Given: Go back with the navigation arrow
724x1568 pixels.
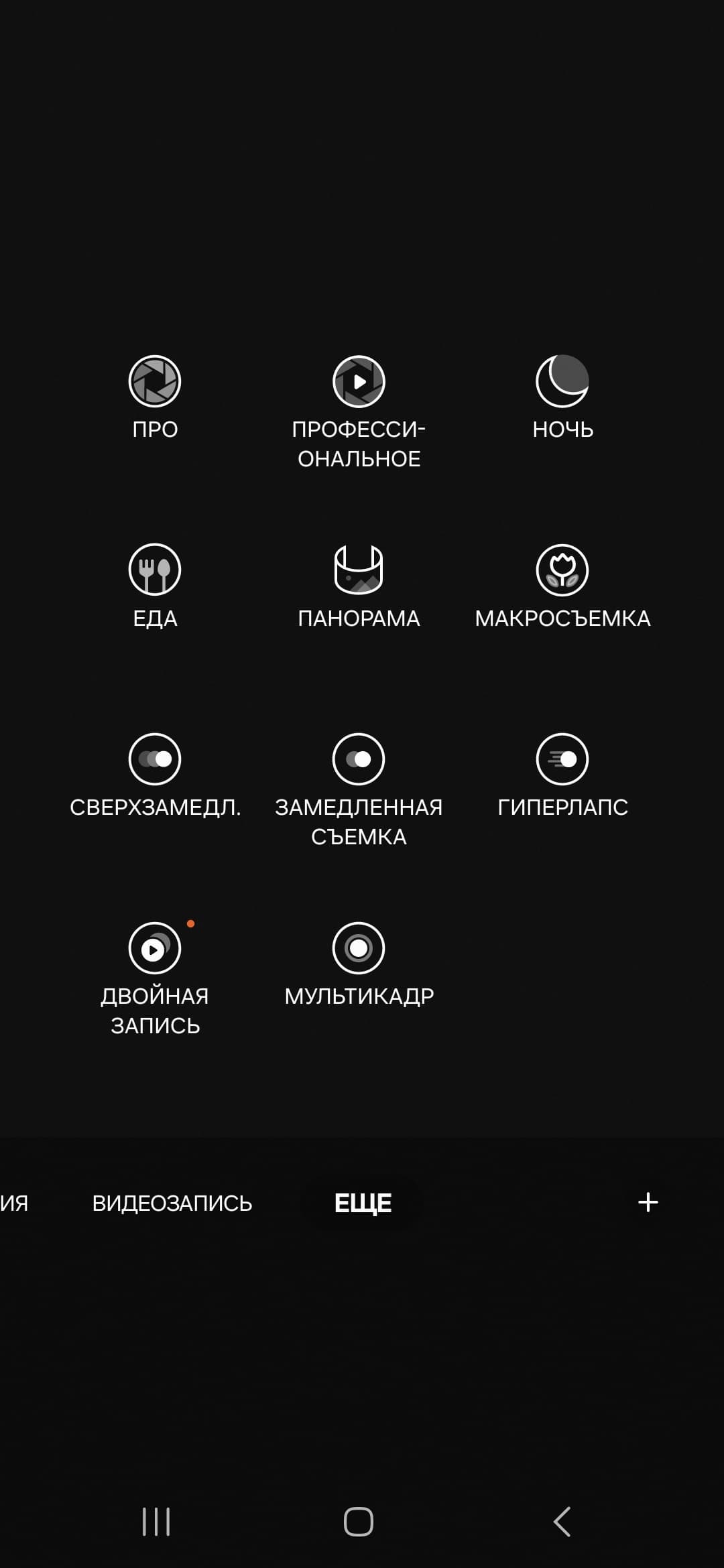Looking at the screenshot, I should [x=562, y=1522].
